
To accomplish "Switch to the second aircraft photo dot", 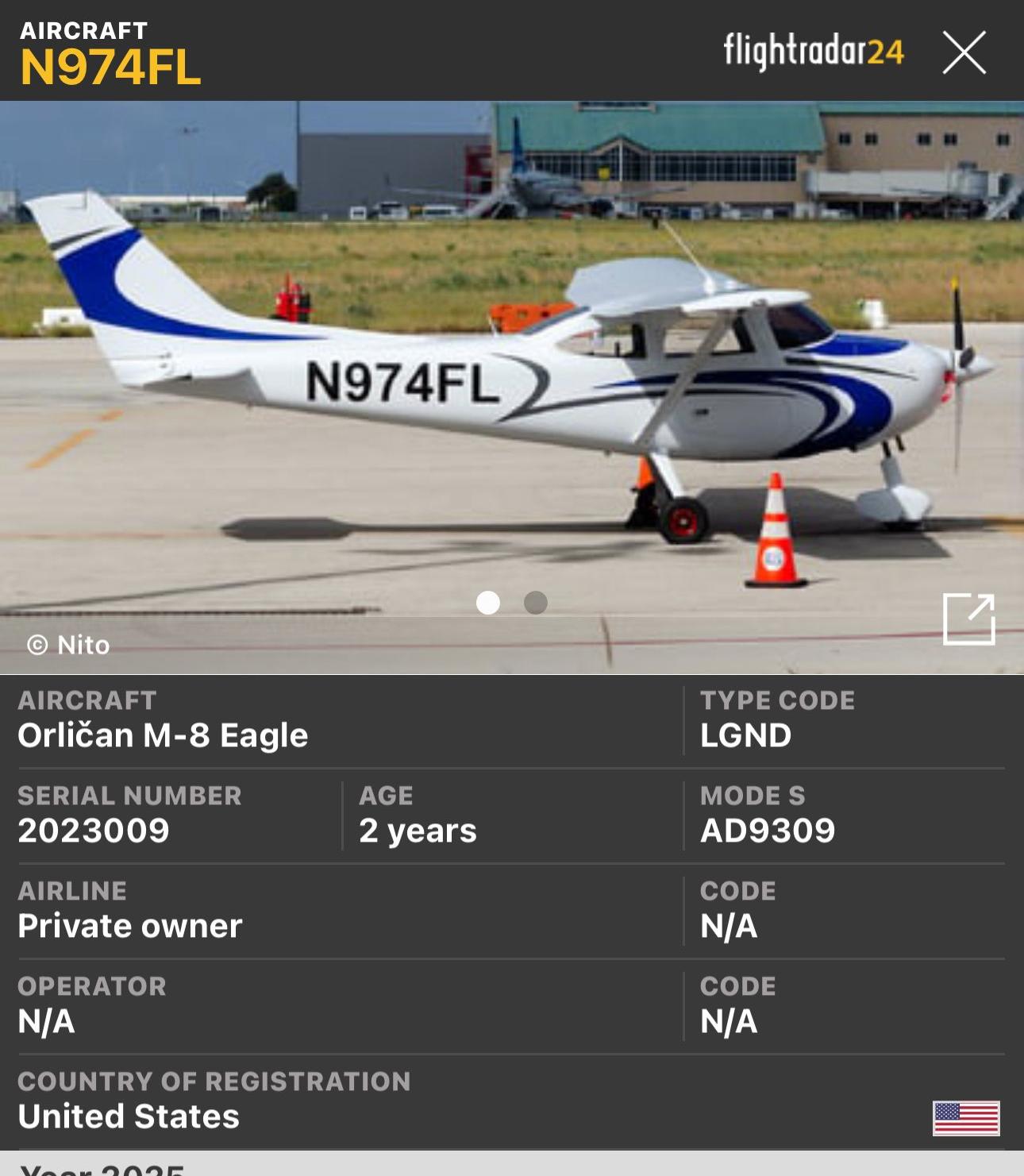I will pos(536,603).
